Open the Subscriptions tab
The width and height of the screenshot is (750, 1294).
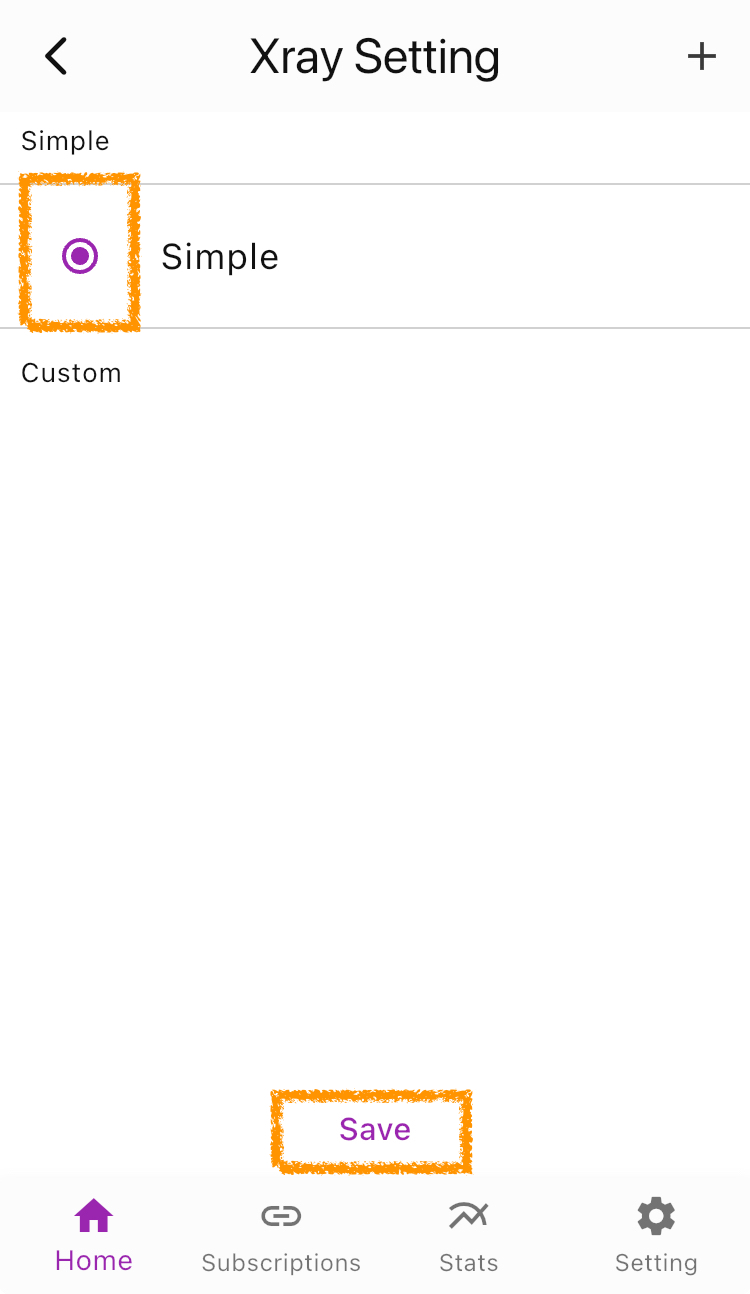tap(281, 1236)
